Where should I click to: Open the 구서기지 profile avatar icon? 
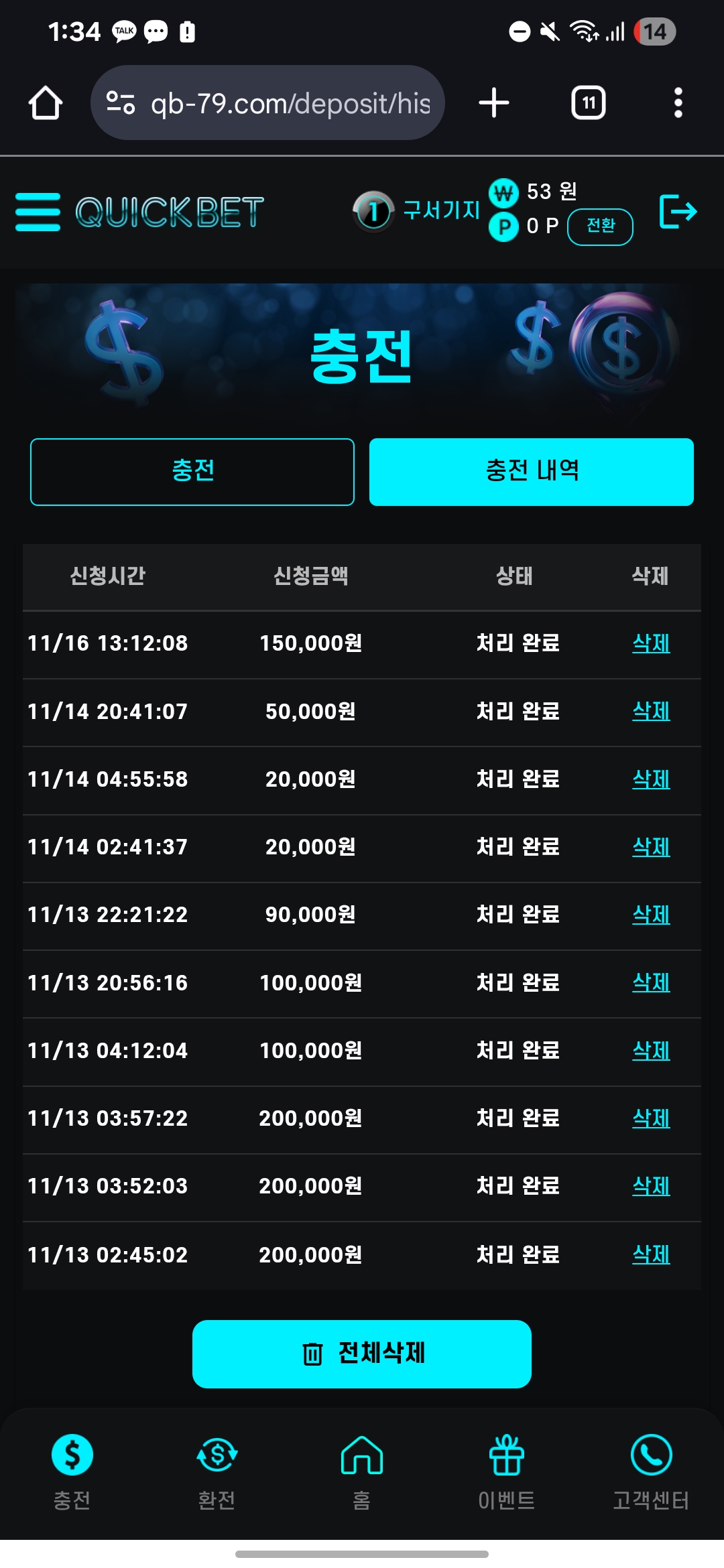click(x=371, y=213)
